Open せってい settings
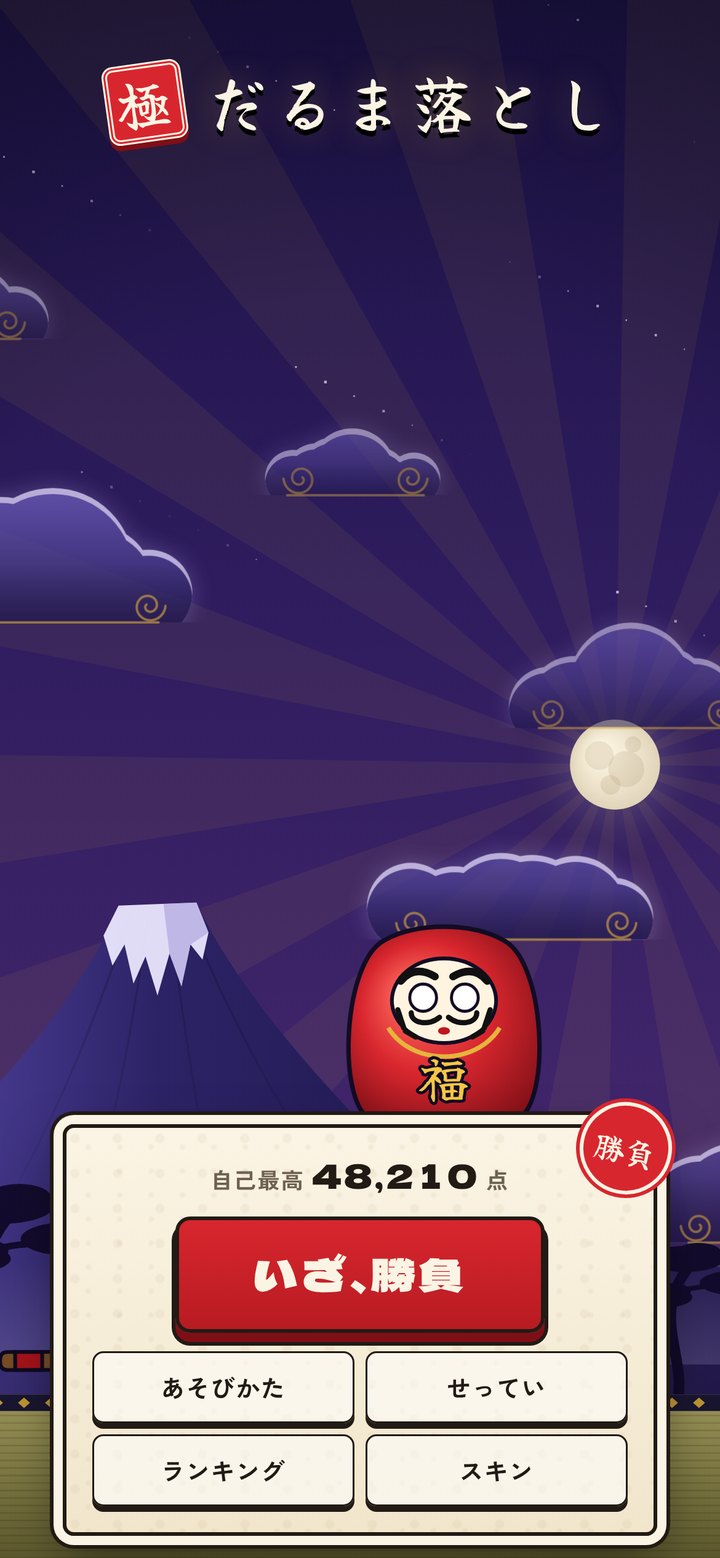Screen dimensions: 720x1558 [496, 1388]
